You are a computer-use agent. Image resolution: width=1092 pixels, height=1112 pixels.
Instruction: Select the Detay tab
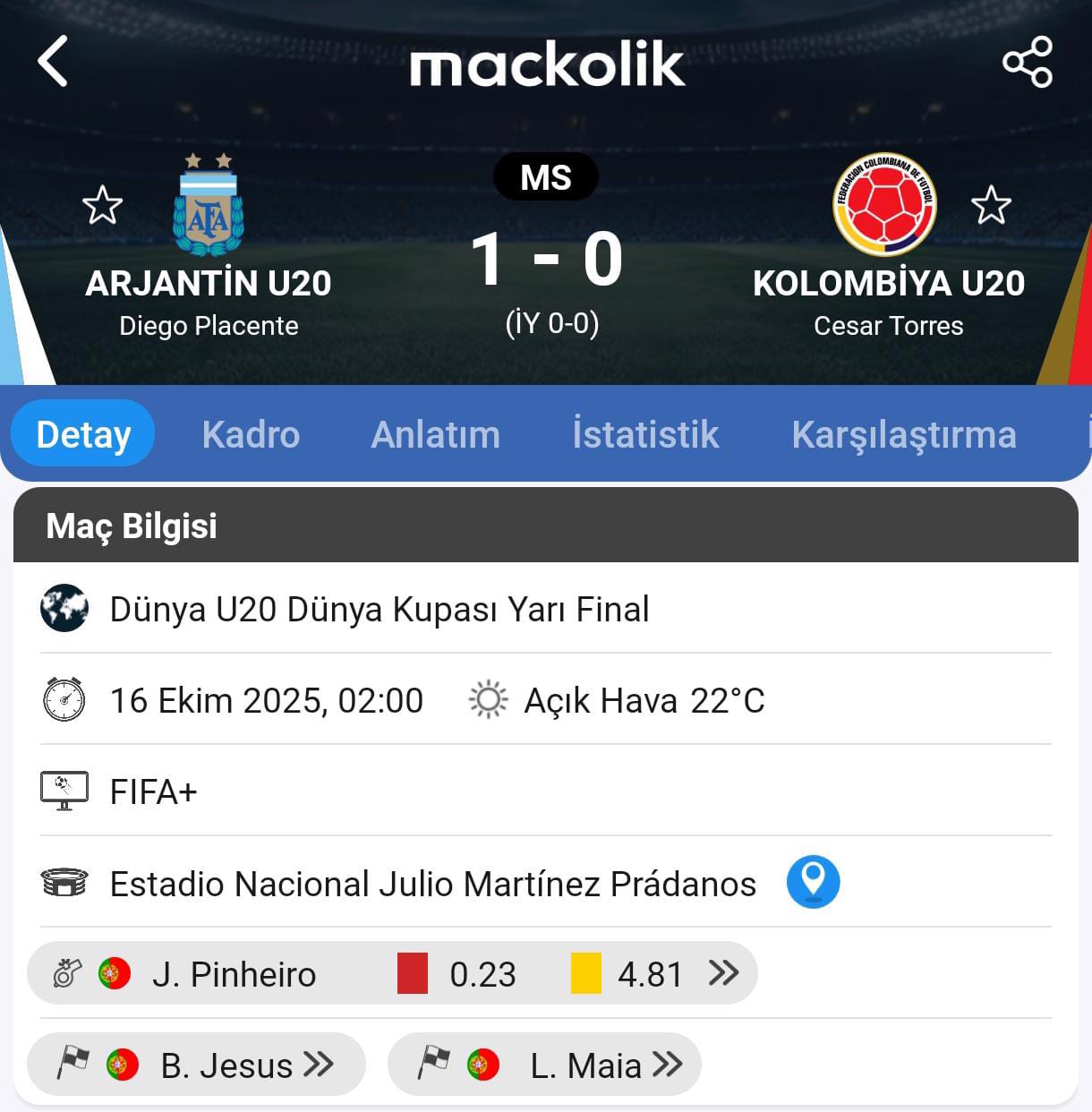(x=83, y=434)
